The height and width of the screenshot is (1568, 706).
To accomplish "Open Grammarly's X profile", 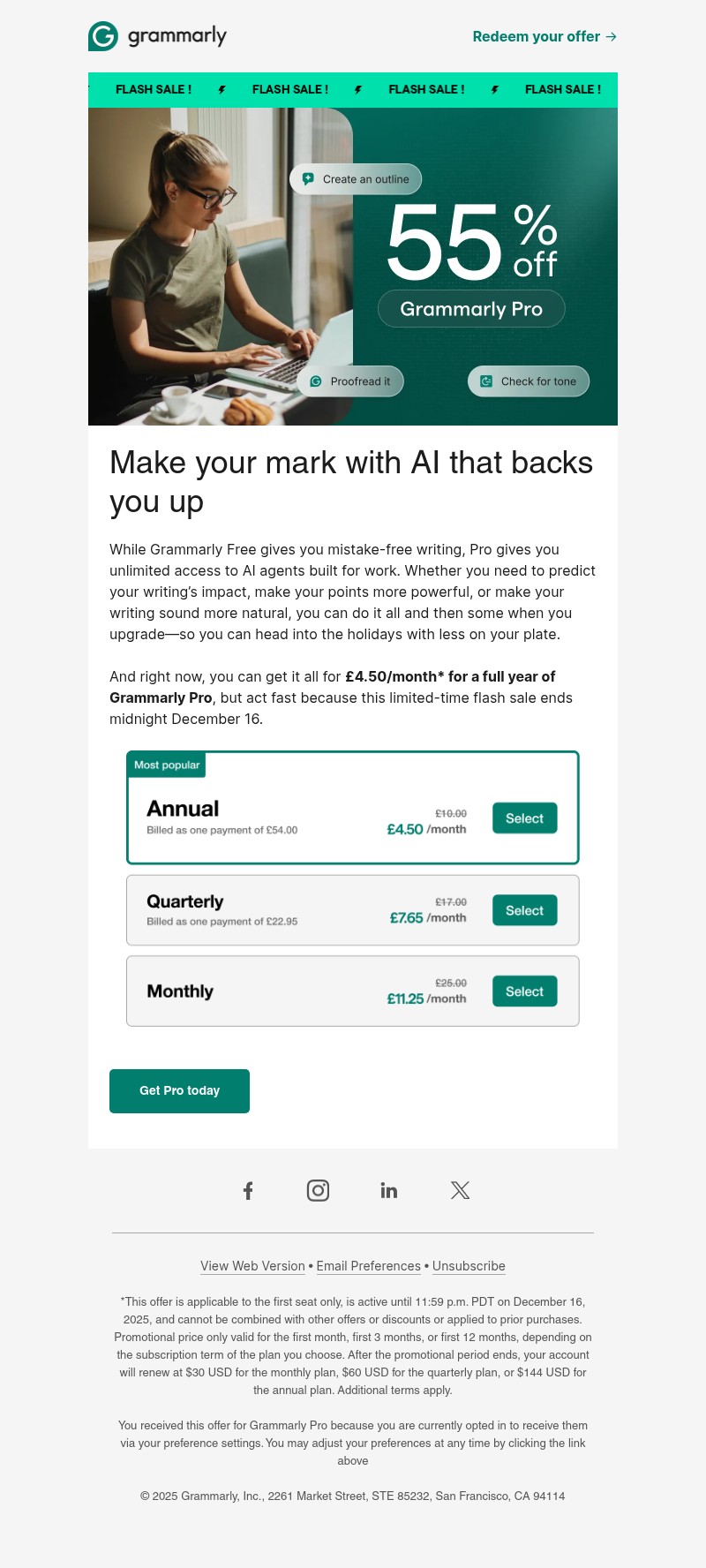I will pos(460,1190).
